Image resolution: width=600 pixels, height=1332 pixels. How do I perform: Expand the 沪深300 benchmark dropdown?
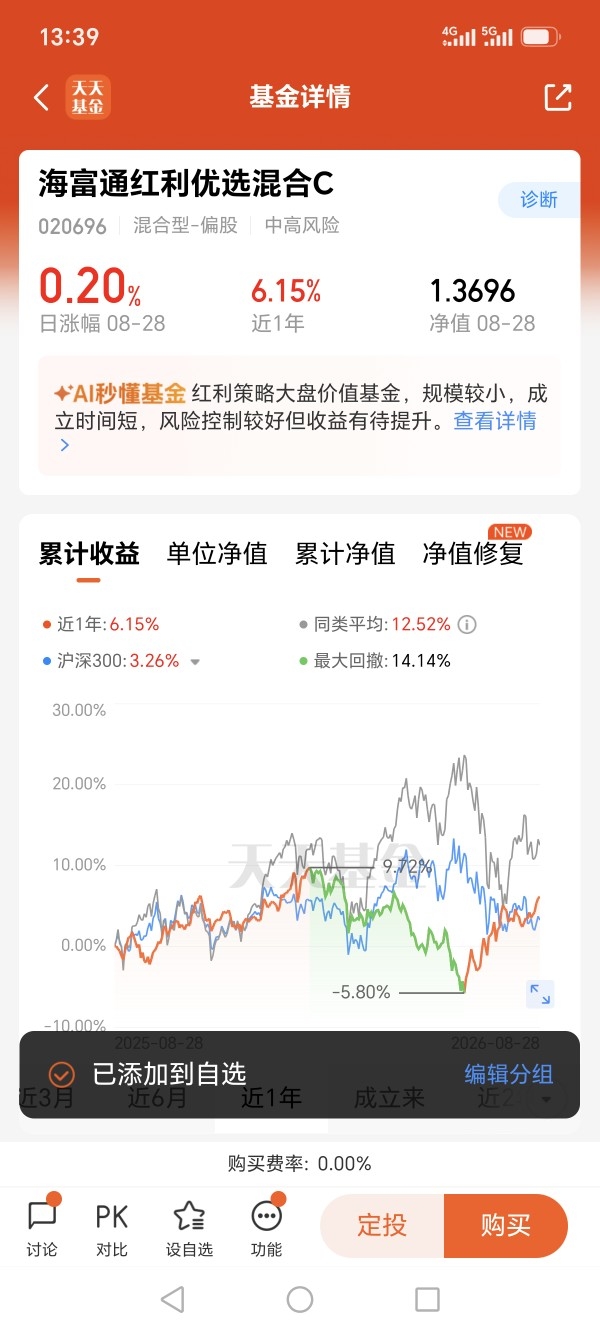click(x=196, y=661)
